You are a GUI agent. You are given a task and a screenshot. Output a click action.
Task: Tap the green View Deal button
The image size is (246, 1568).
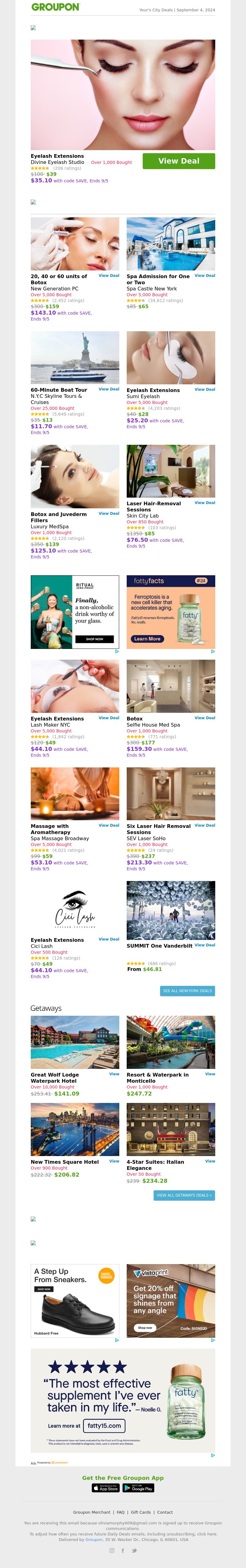point(178,161)
